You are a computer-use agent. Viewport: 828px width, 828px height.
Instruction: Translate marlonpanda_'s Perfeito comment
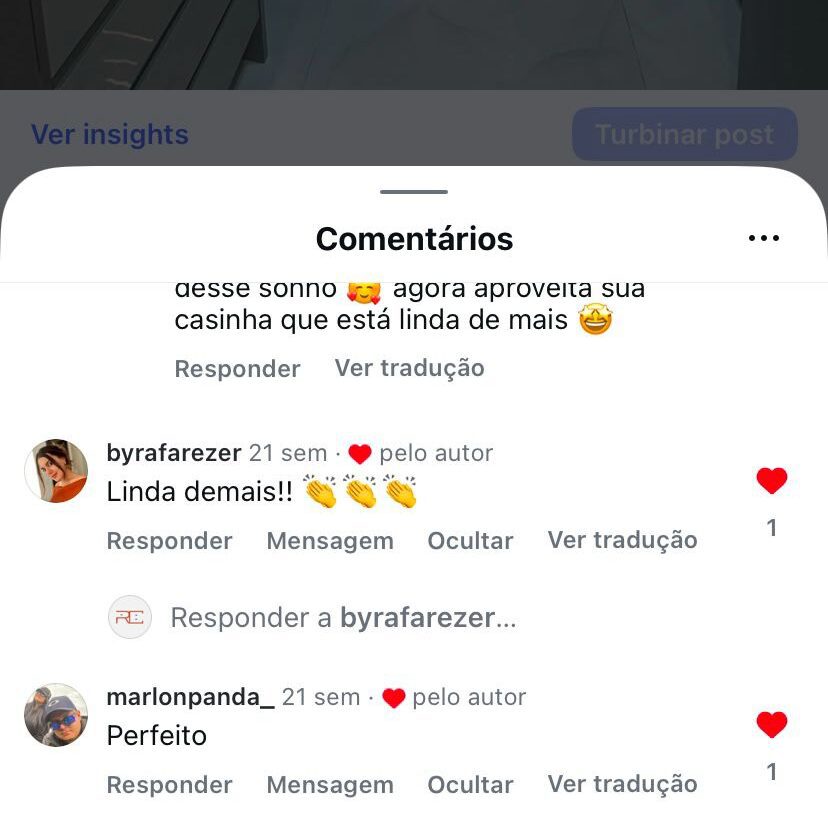coord(622,785)
